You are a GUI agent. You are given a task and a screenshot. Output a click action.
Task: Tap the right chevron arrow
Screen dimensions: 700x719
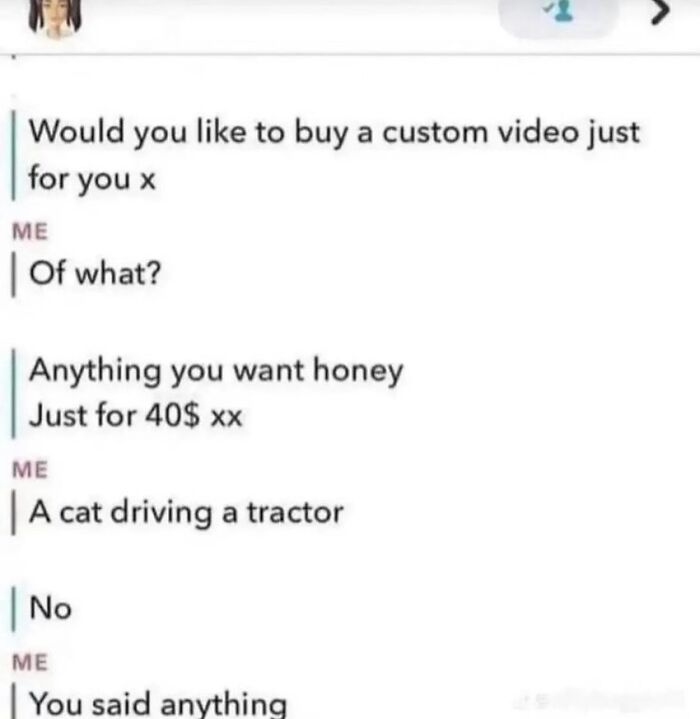click(659, 15)
